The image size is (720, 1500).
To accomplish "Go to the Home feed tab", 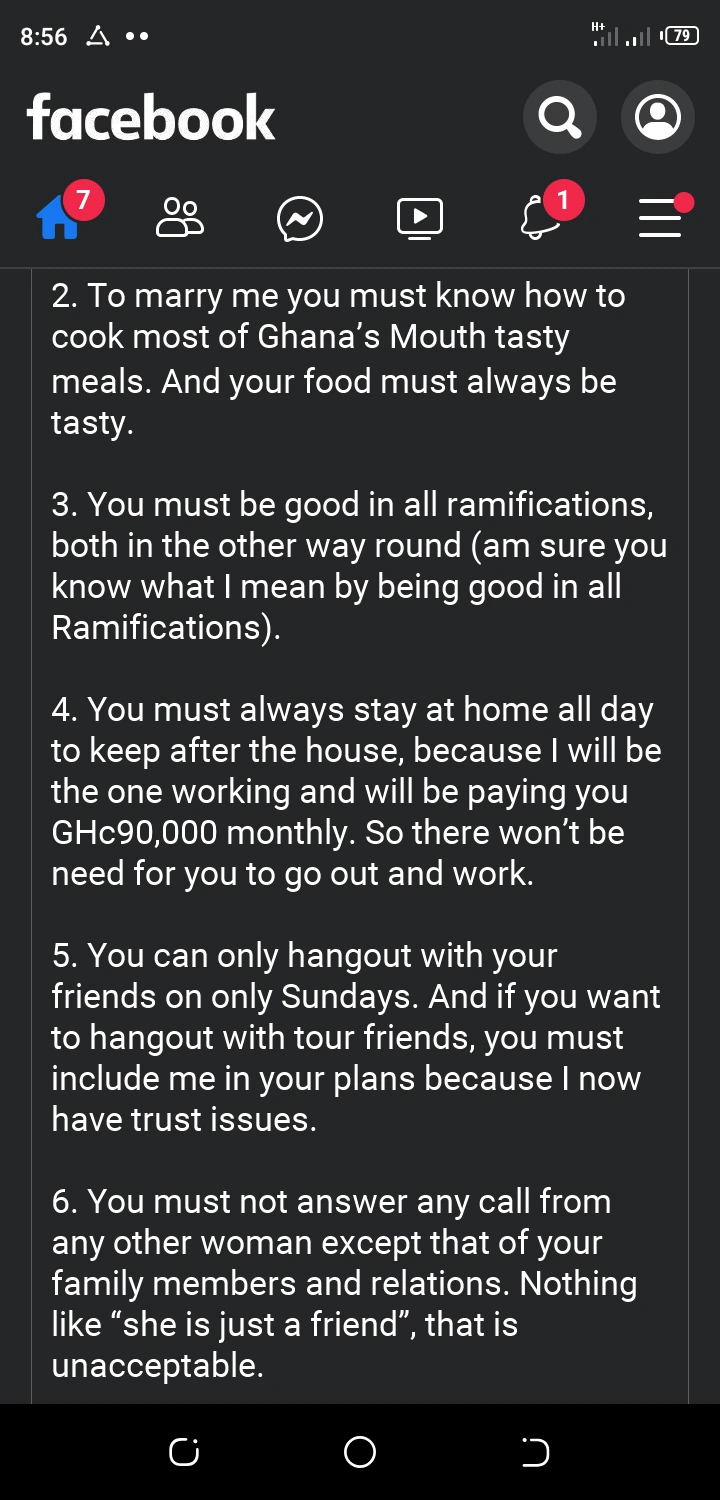I will [59, 217].
